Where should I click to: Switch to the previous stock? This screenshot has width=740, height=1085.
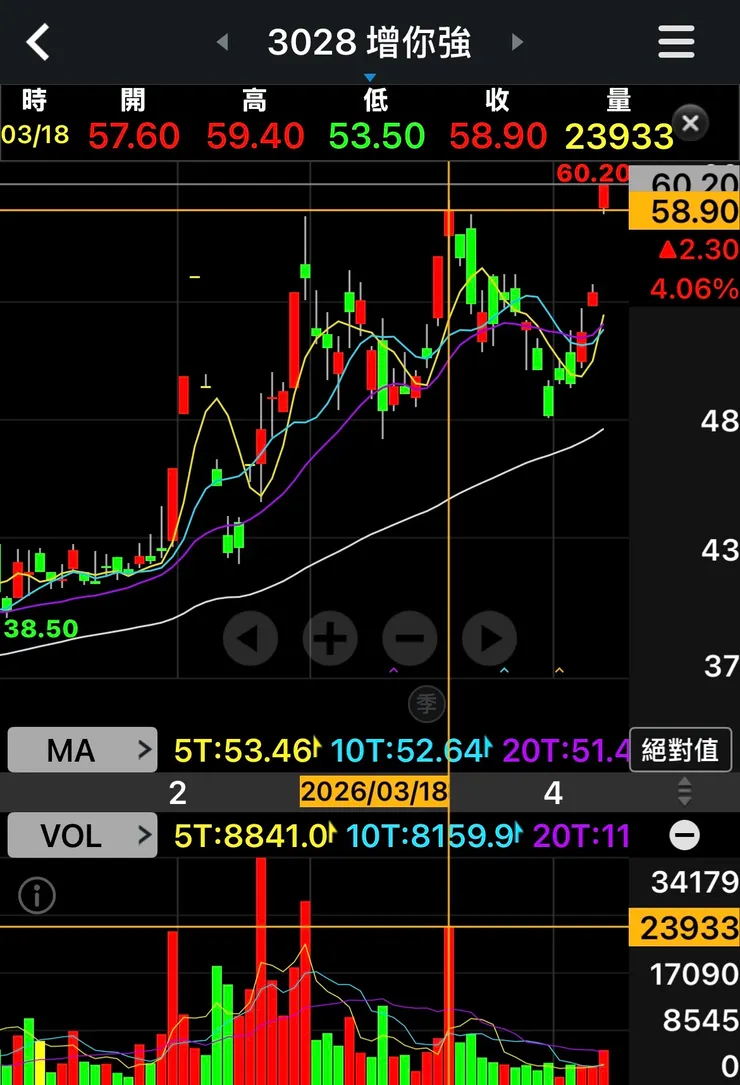[x=222, y=43]
